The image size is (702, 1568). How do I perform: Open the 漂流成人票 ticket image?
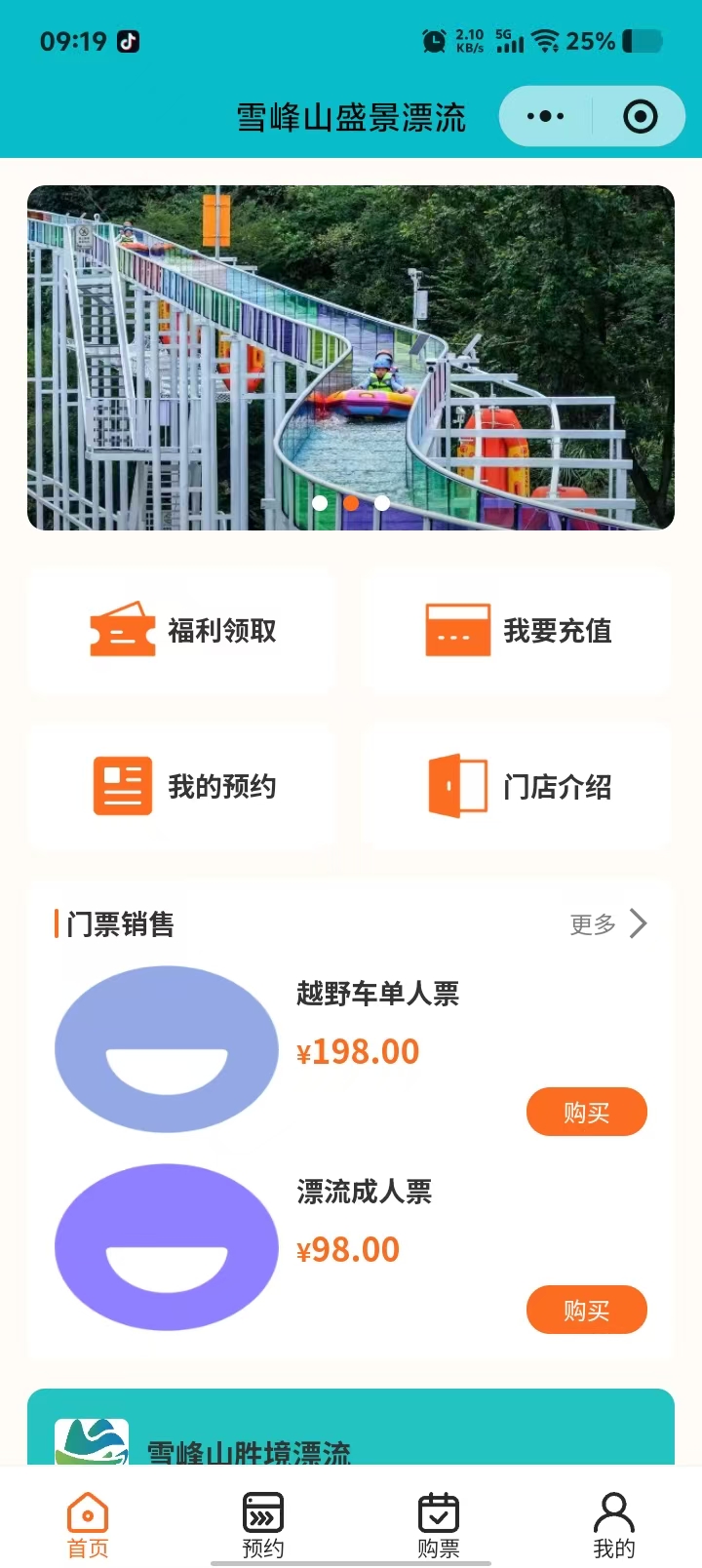click(167, 1247)
